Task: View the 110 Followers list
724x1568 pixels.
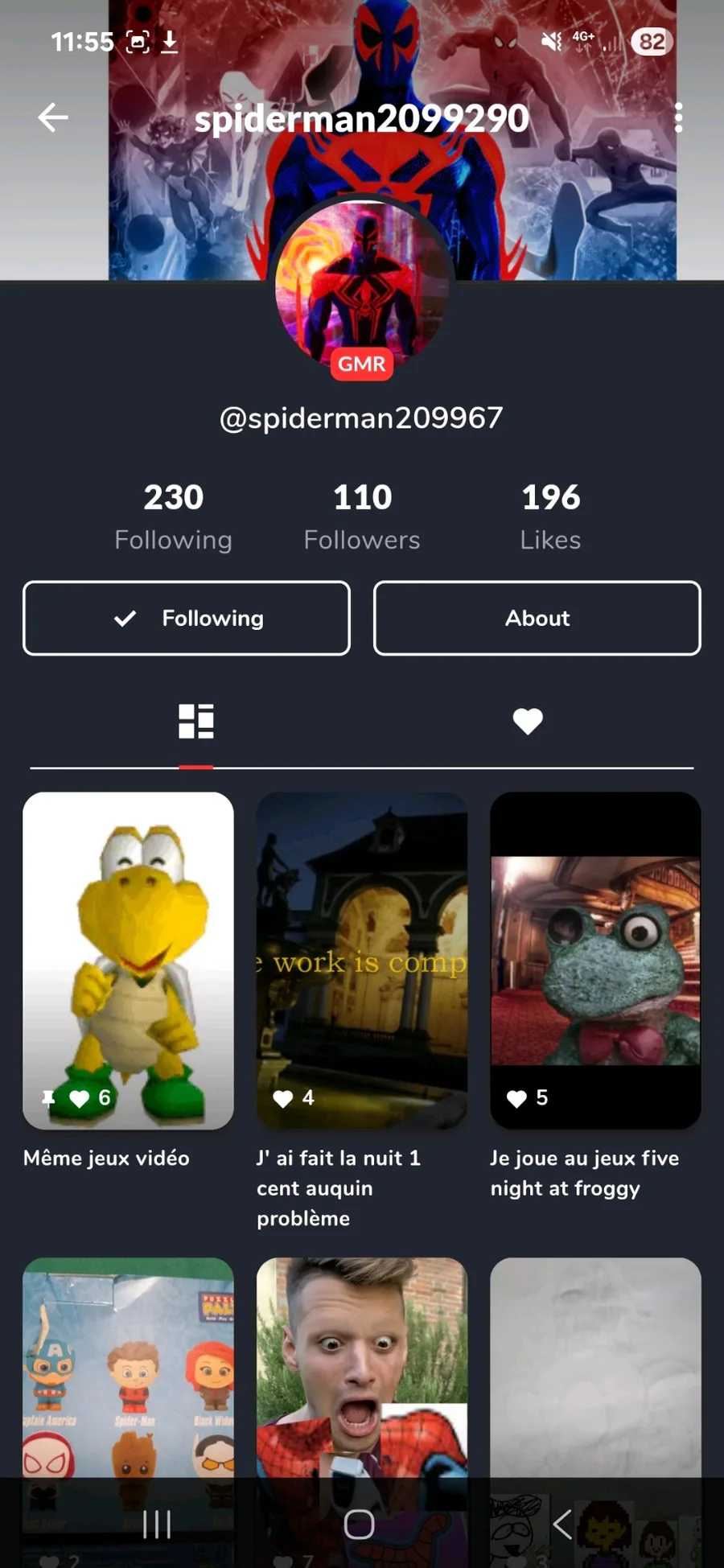Action: coord(362,516)
